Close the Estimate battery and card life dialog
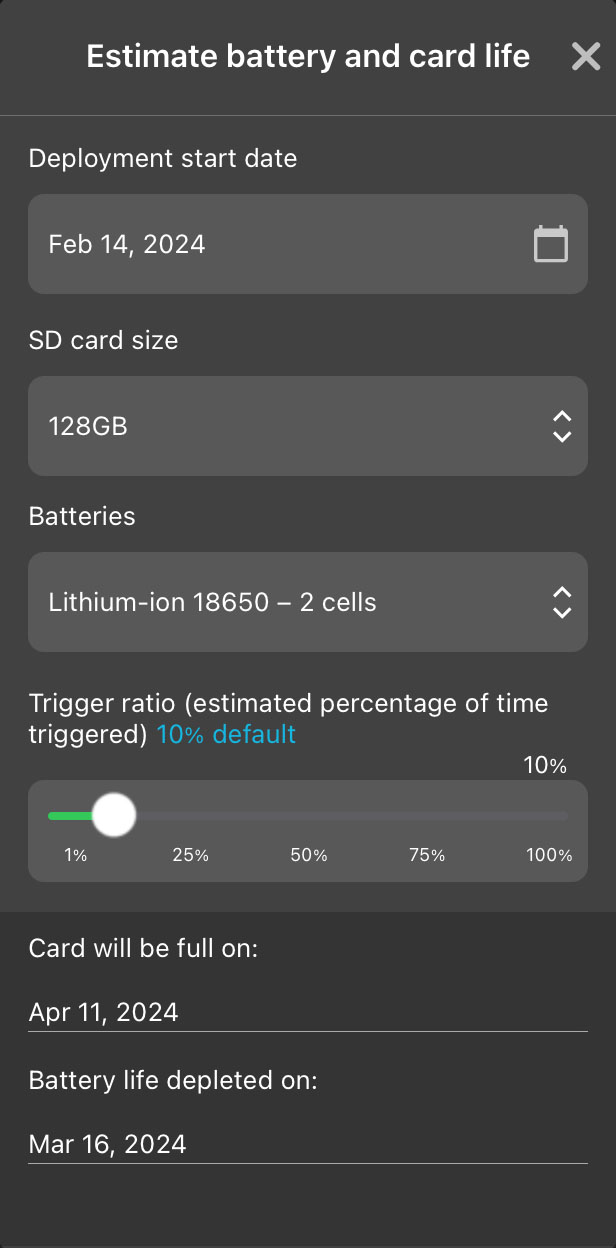This screenshot has height=1248, width=616. click(585, 57)
